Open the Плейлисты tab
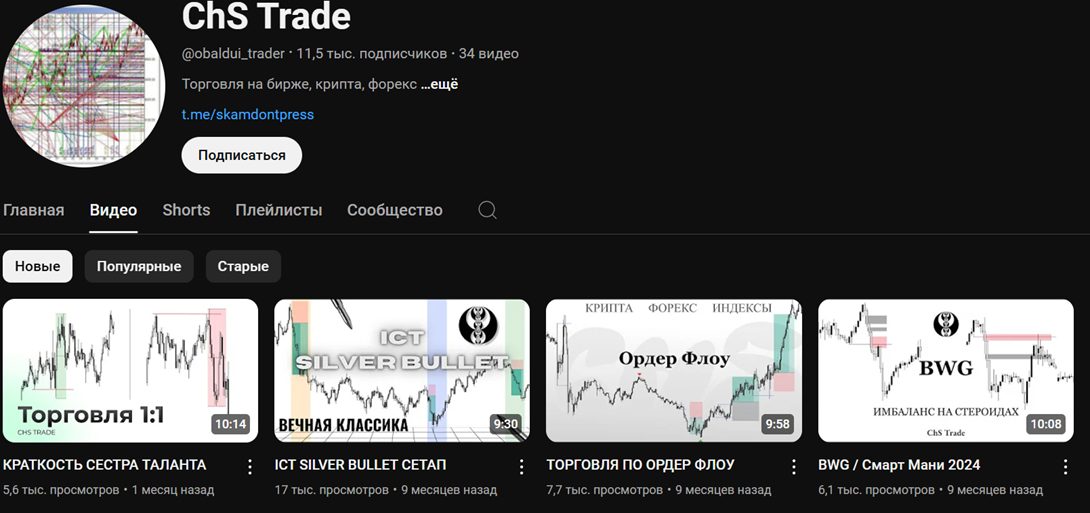 click(279, 210)
